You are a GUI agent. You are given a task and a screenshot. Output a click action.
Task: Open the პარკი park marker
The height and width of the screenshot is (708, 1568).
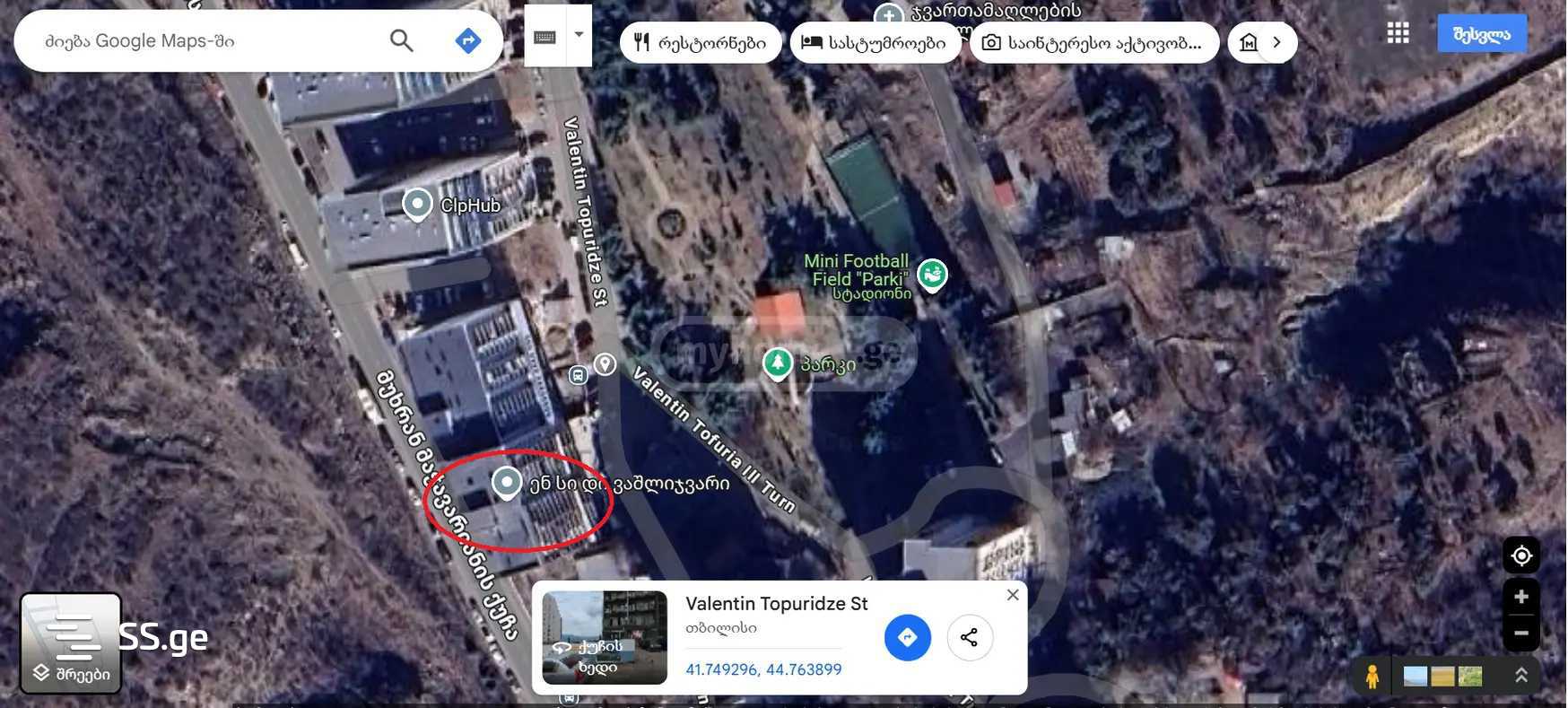point(777,363)
